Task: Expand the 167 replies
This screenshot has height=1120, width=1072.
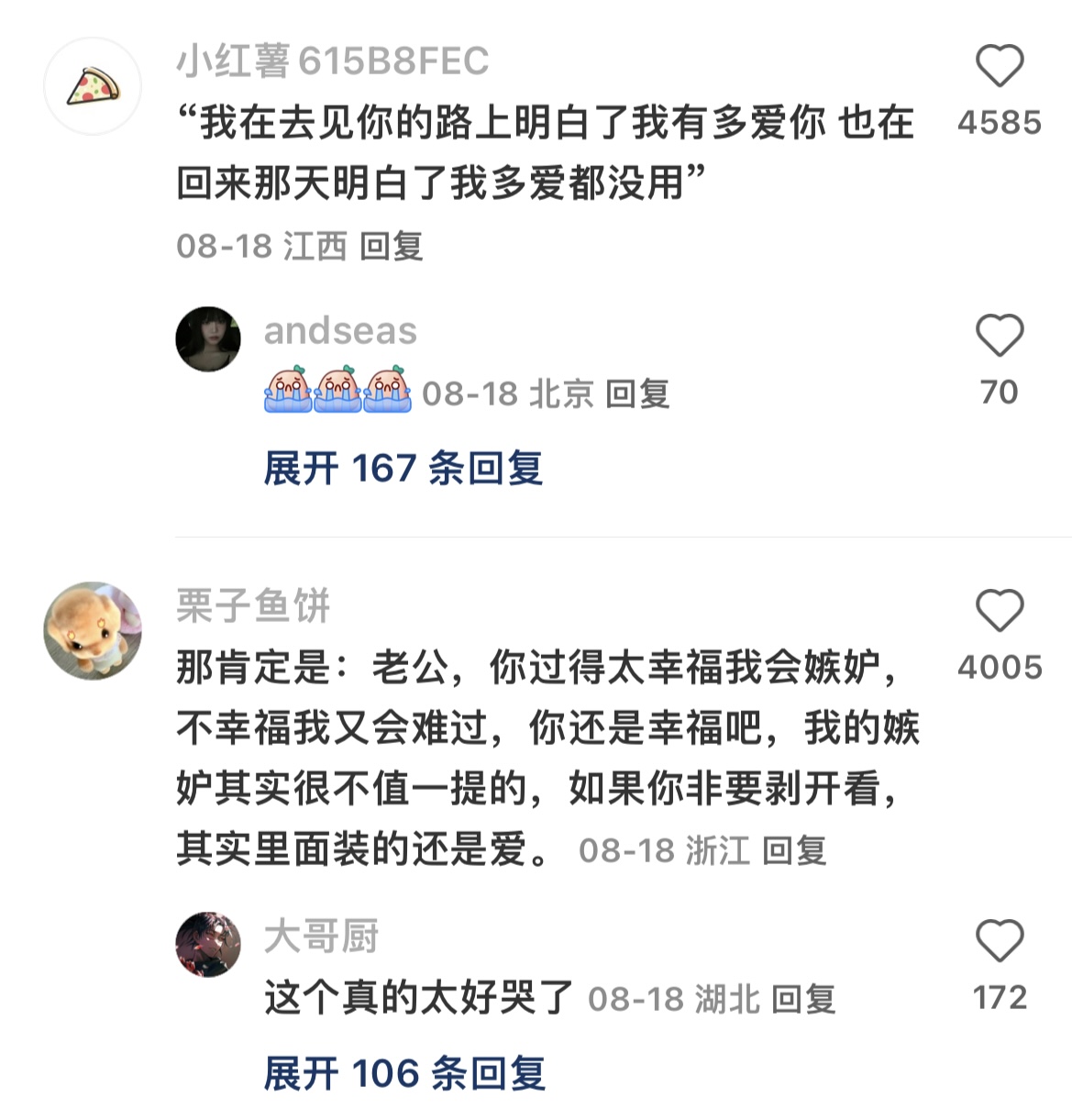Action: (403, 469)
